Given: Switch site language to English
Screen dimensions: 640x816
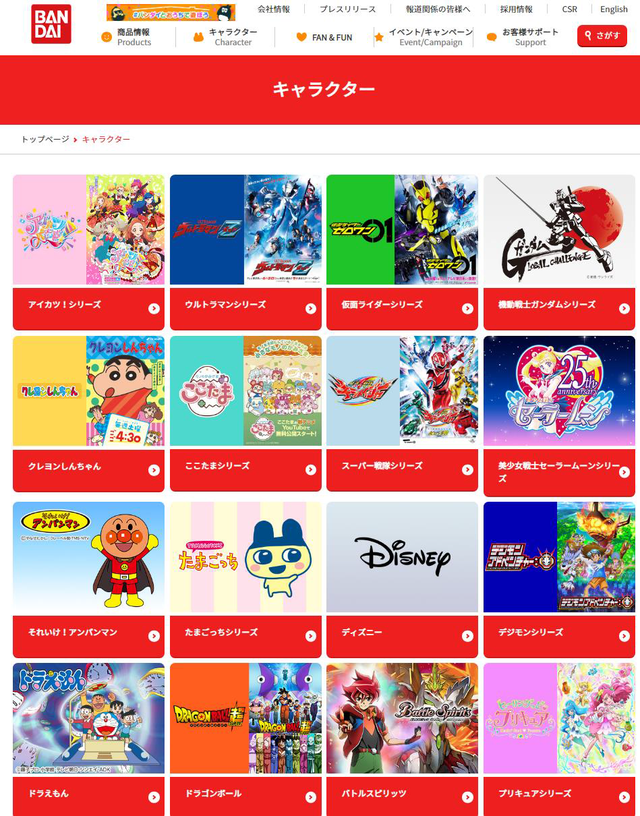Looking at the screenshot, I should click(614, 9).
